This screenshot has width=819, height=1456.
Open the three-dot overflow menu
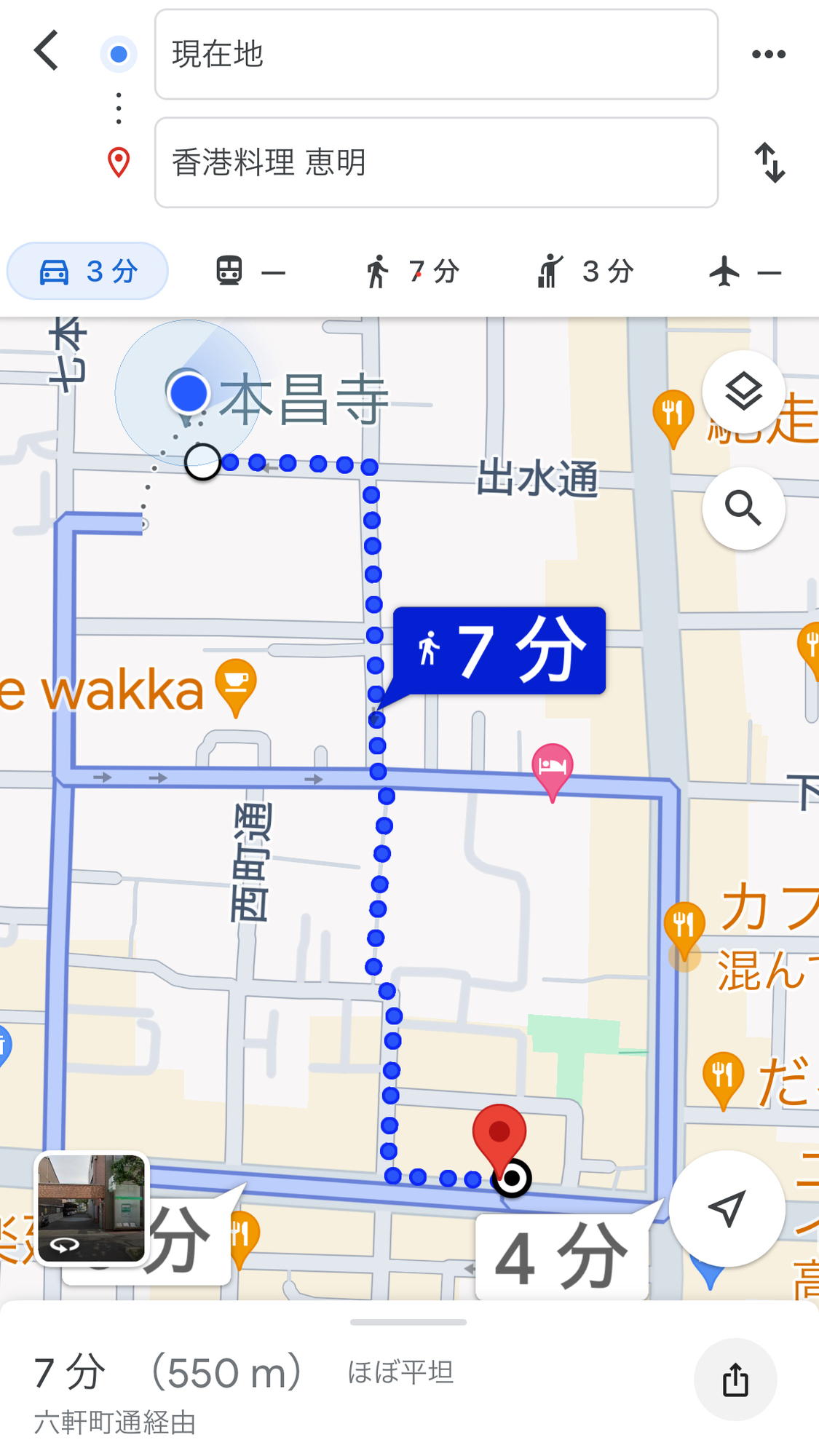pos(769,54)
